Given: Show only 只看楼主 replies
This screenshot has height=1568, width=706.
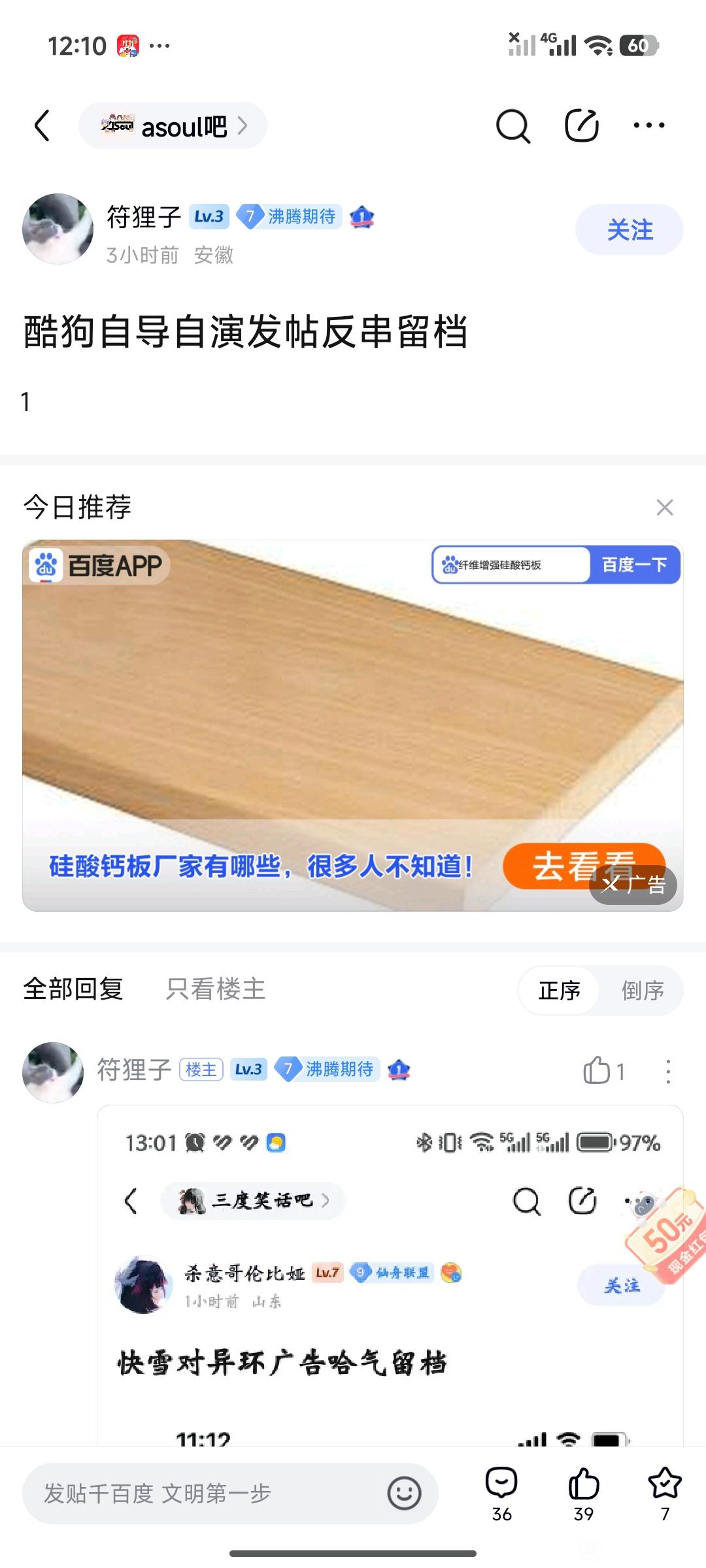Looking at the screenshot, I should click(x=216, y=989).
